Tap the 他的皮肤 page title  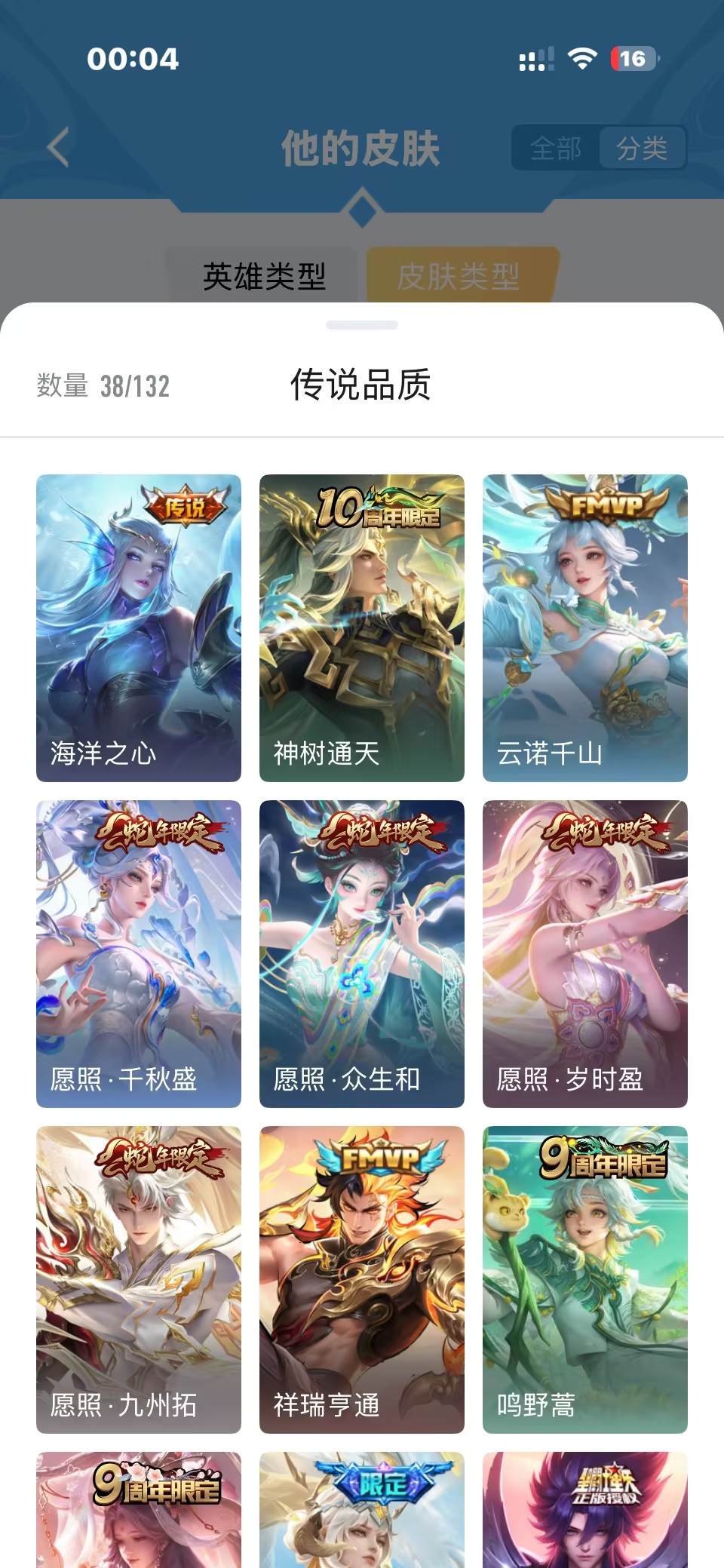(x=362, y=147)
